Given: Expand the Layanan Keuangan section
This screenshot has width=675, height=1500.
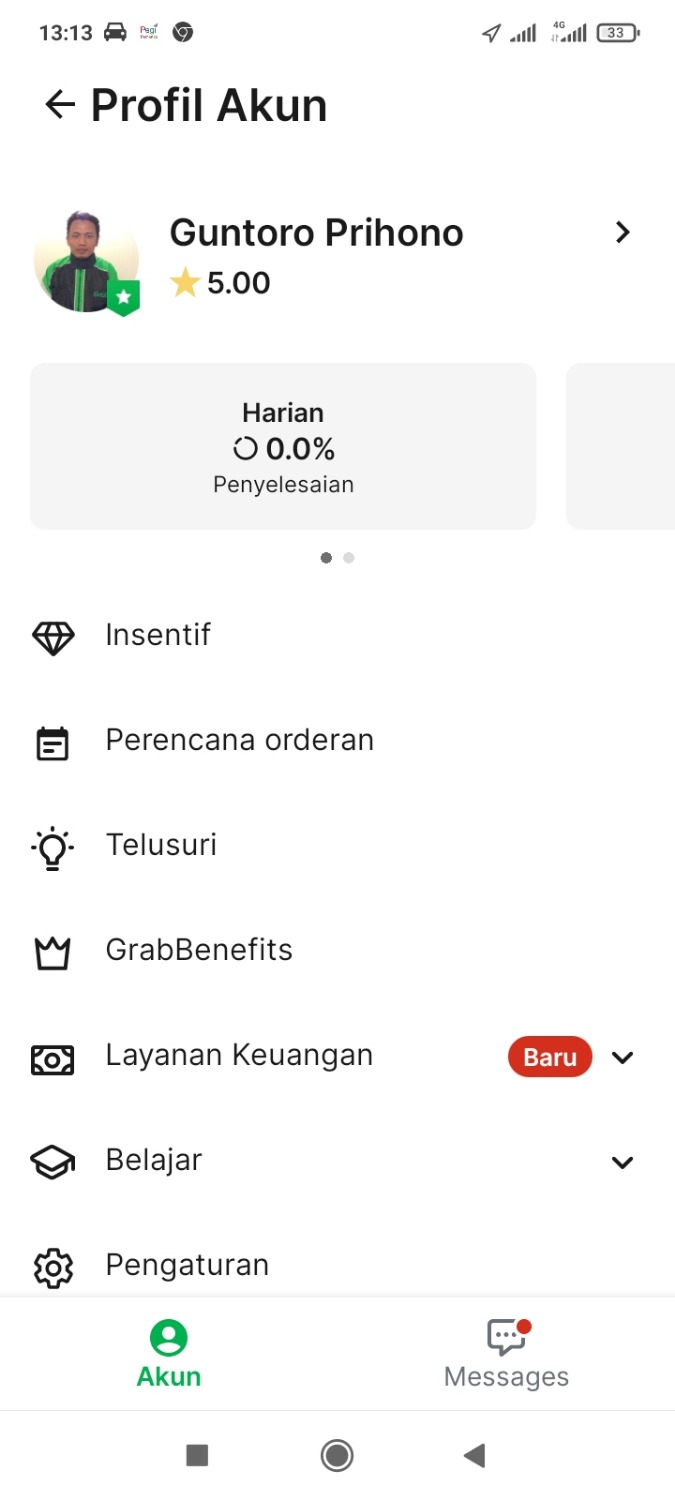Looking at the screenshot, I should [622, 1057].
